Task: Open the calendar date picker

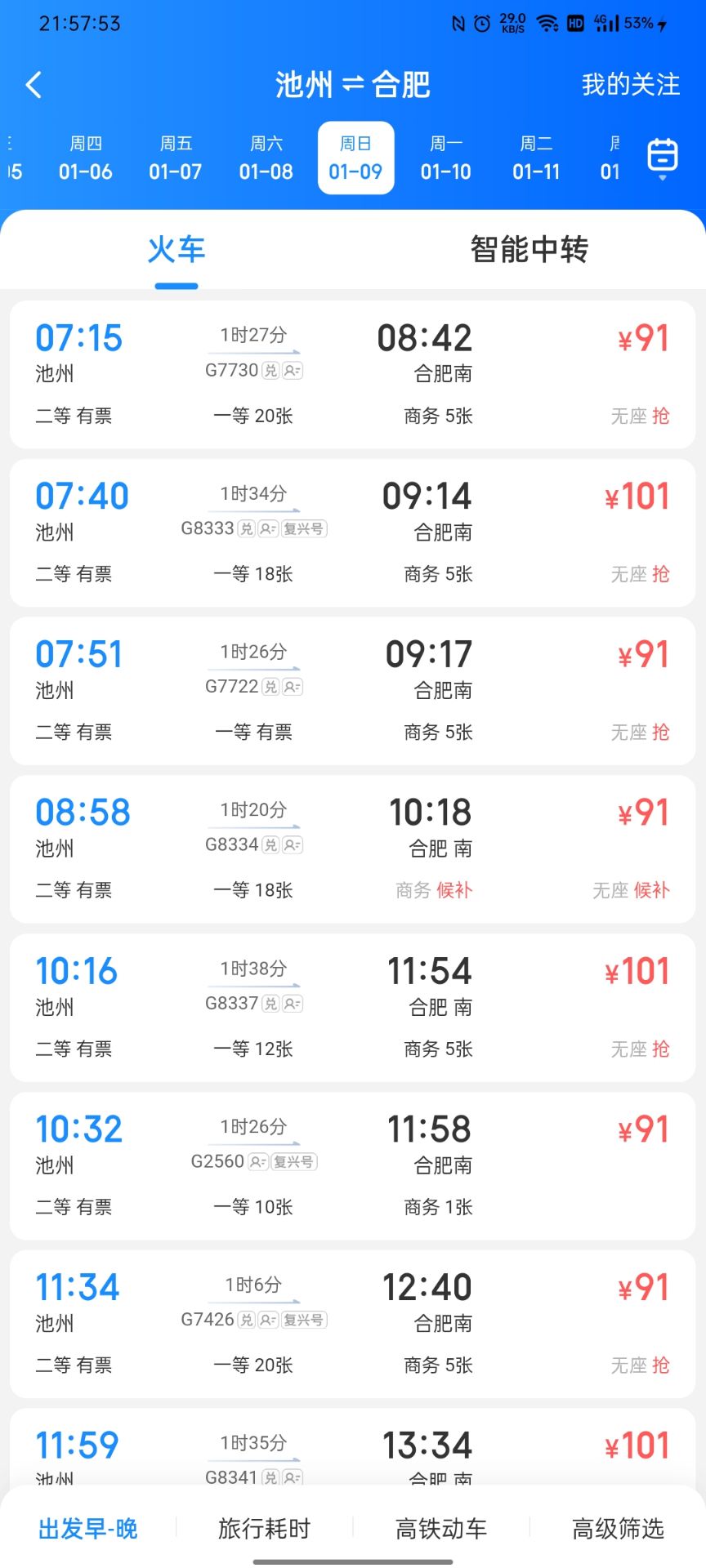Action: 662,157
